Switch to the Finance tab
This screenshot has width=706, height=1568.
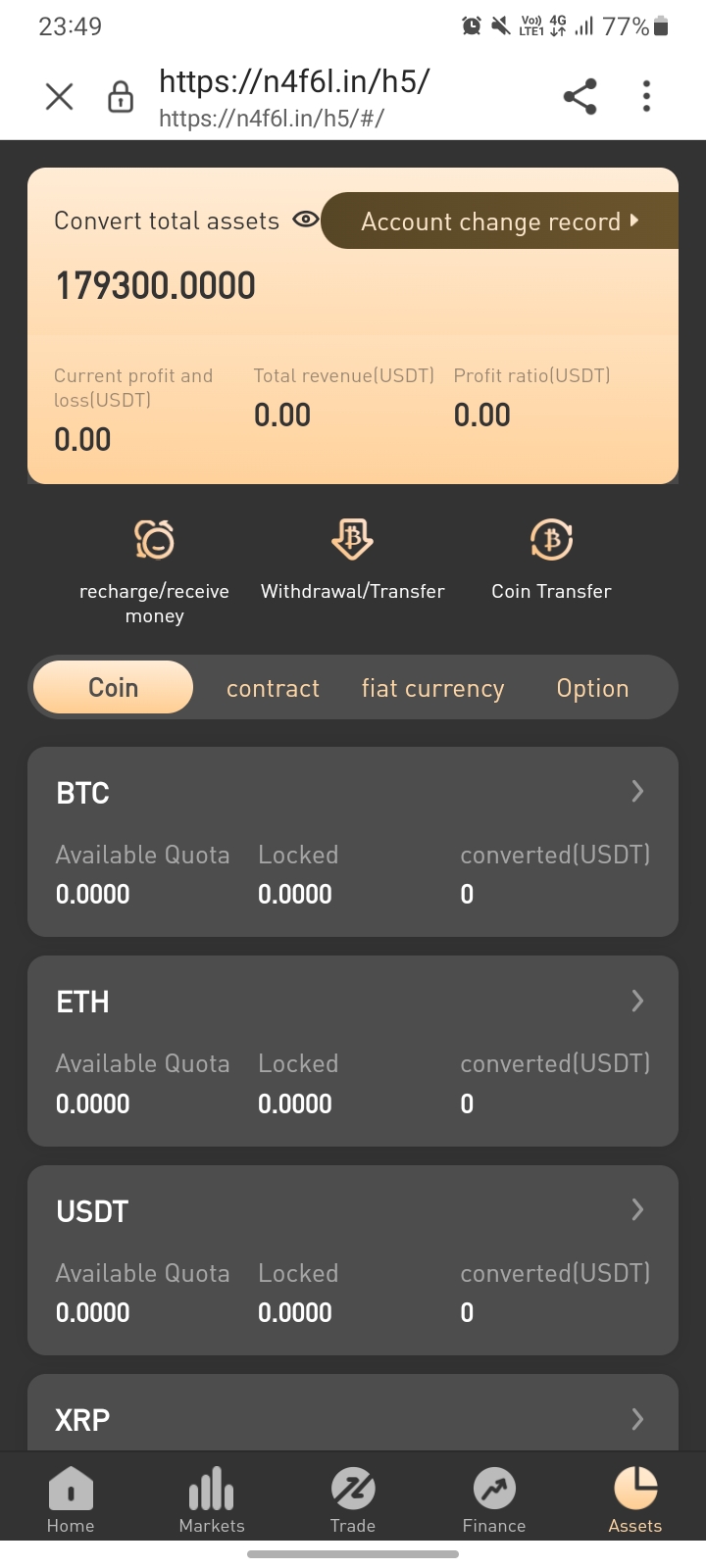(494, 1499)
